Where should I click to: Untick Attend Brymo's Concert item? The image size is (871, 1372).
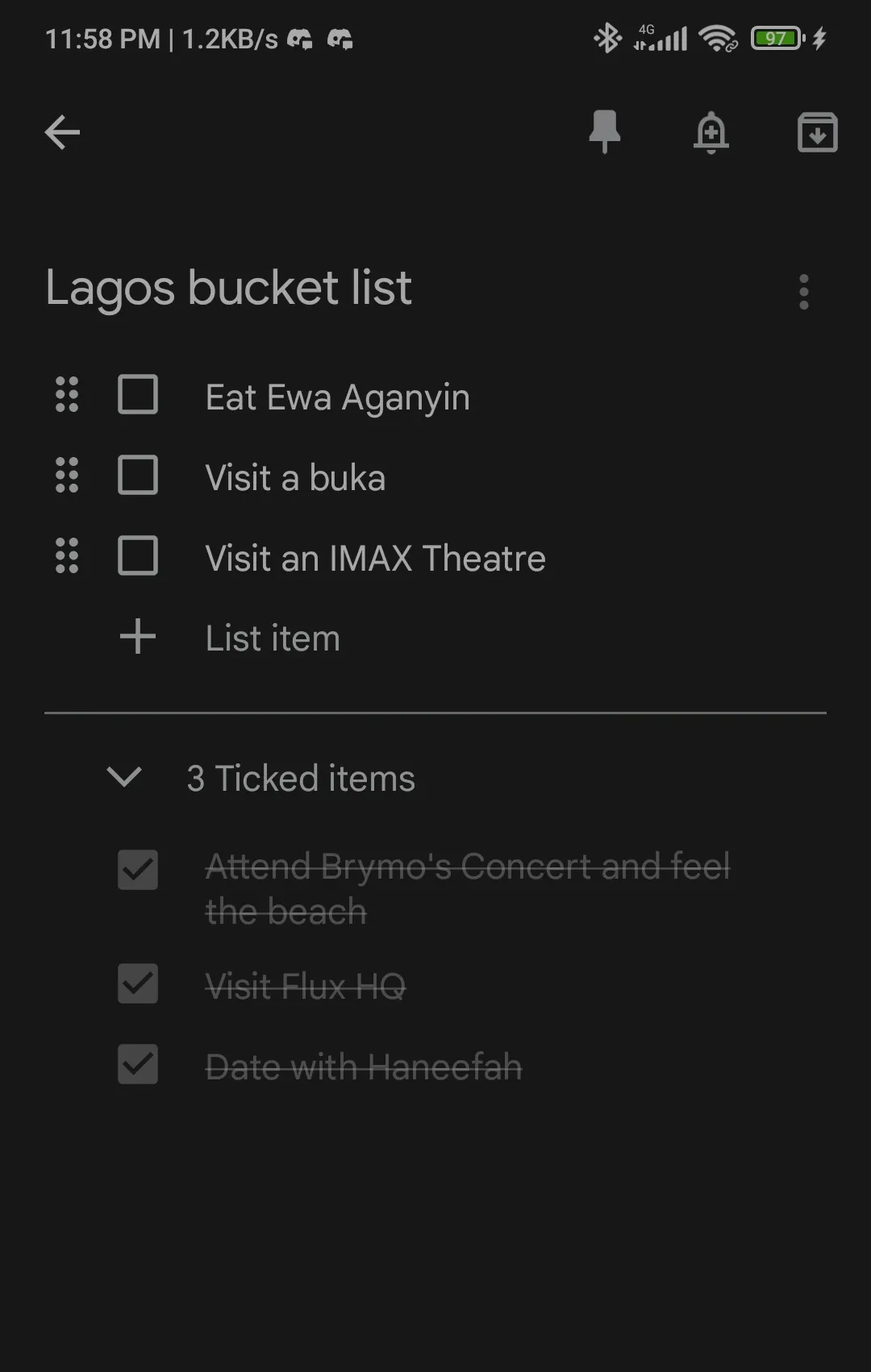click(138, 870)
